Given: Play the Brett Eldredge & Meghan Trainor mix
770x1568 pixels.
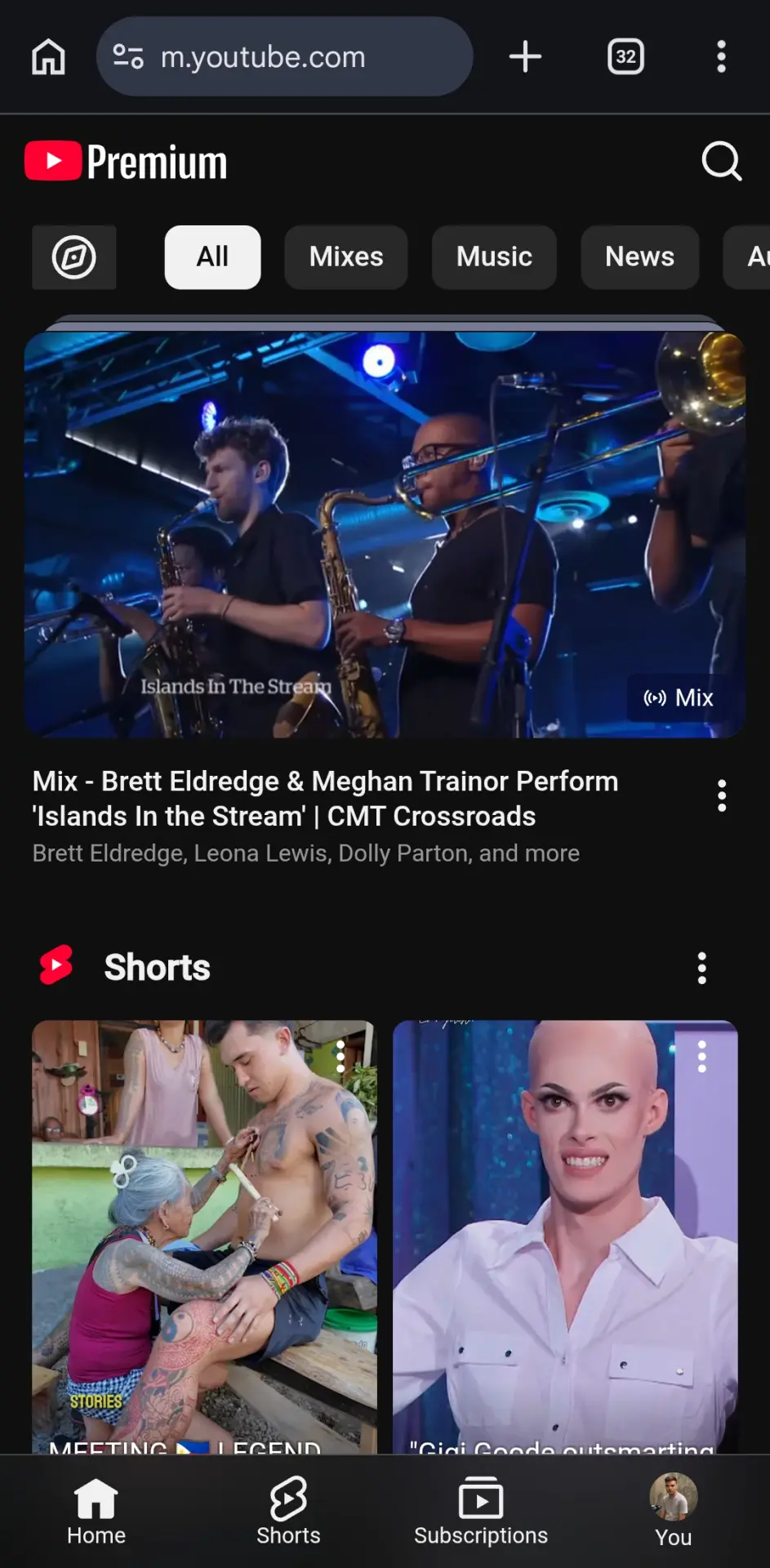Looking at the screenshot, I should [x=385, y=534].
